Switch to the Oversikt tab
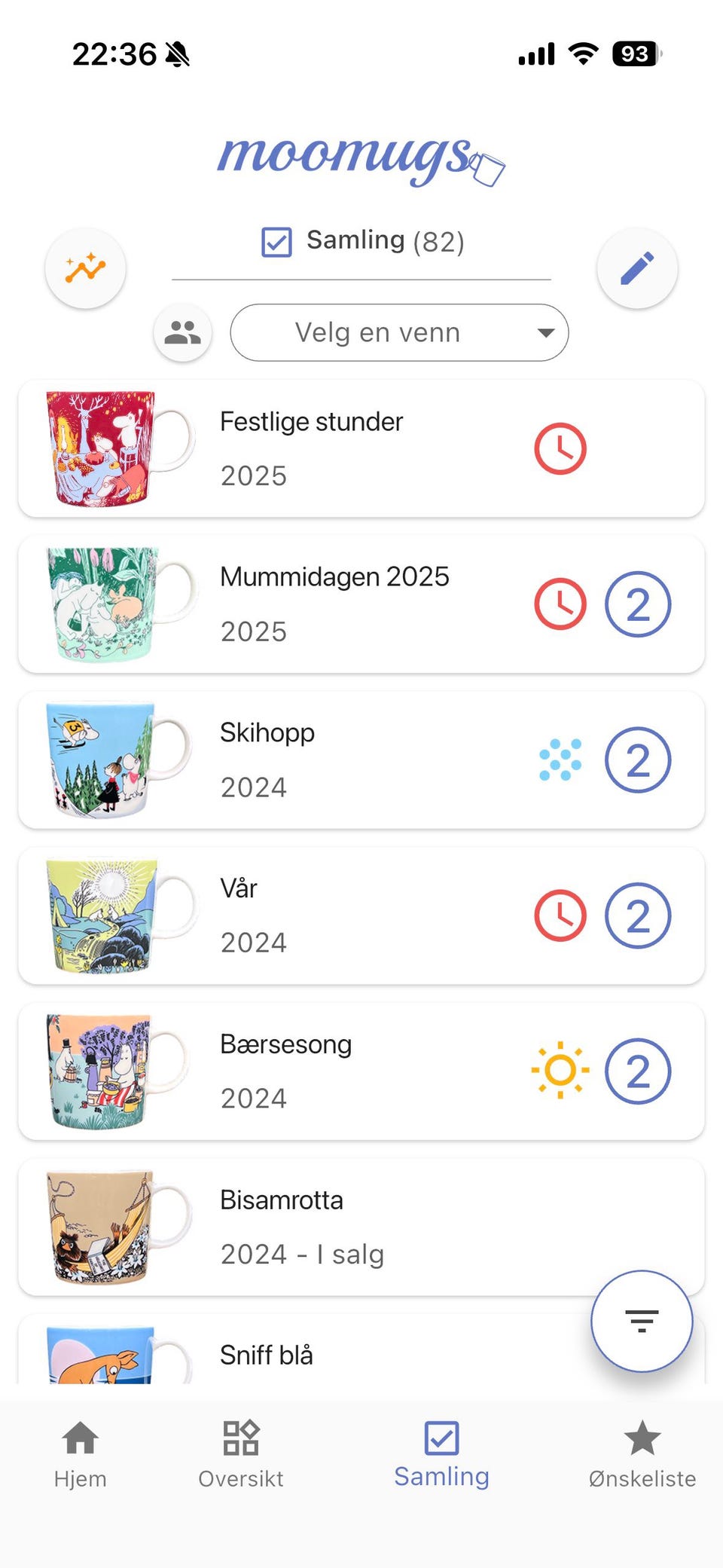This screenshot has height=1568, width=723. click(x=241, y=1454)
